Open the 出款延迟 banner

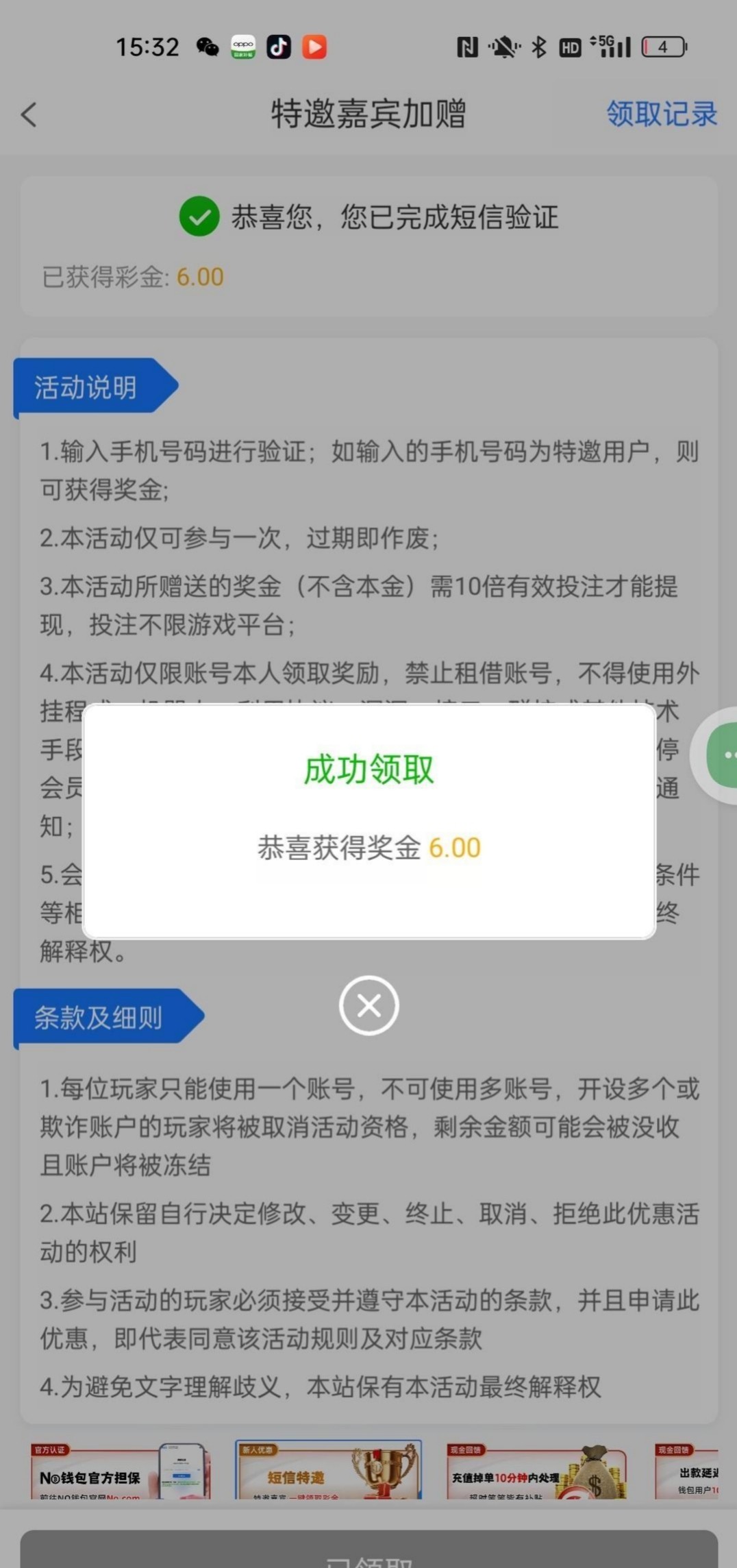tap(687, 1471)
